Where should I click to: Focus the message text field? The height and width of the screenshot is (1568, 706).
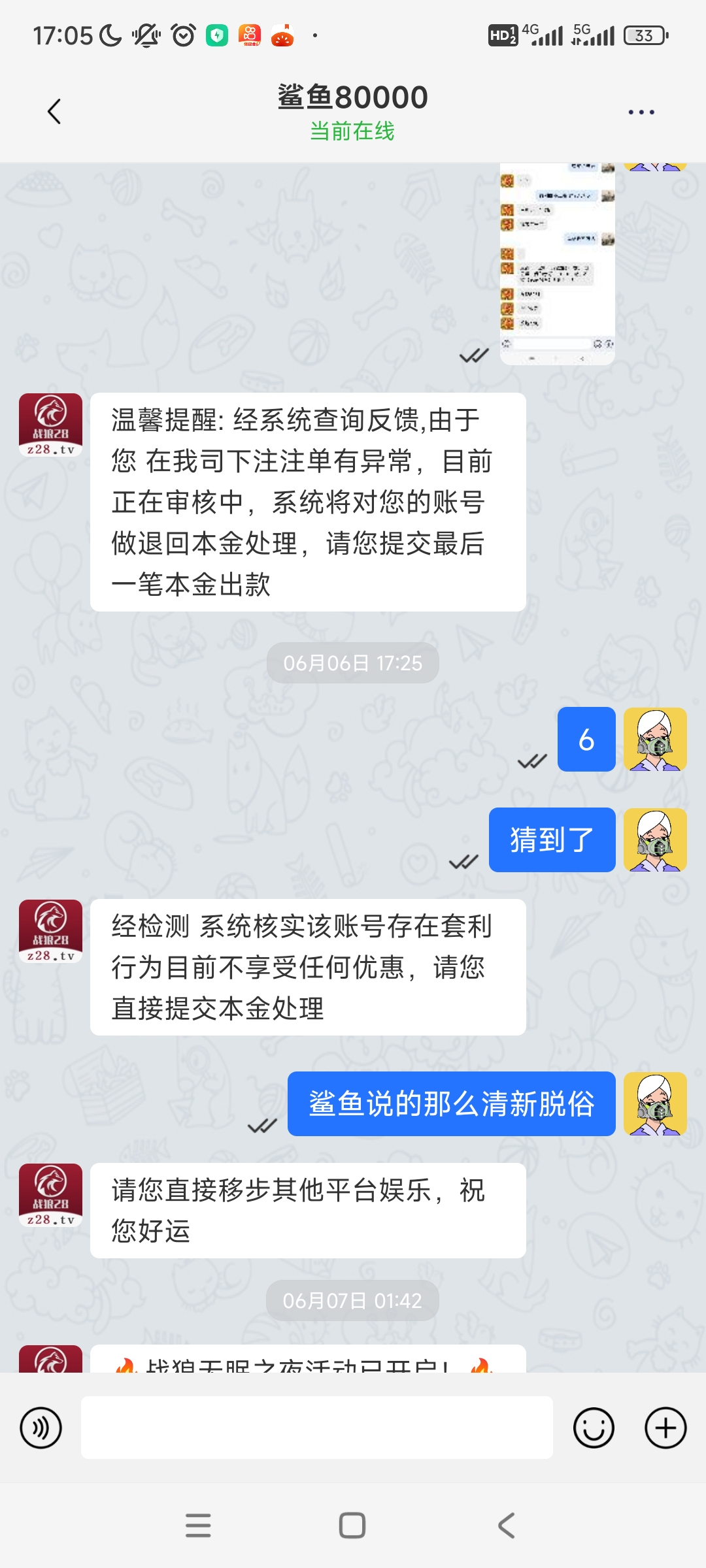point(316,1428)
